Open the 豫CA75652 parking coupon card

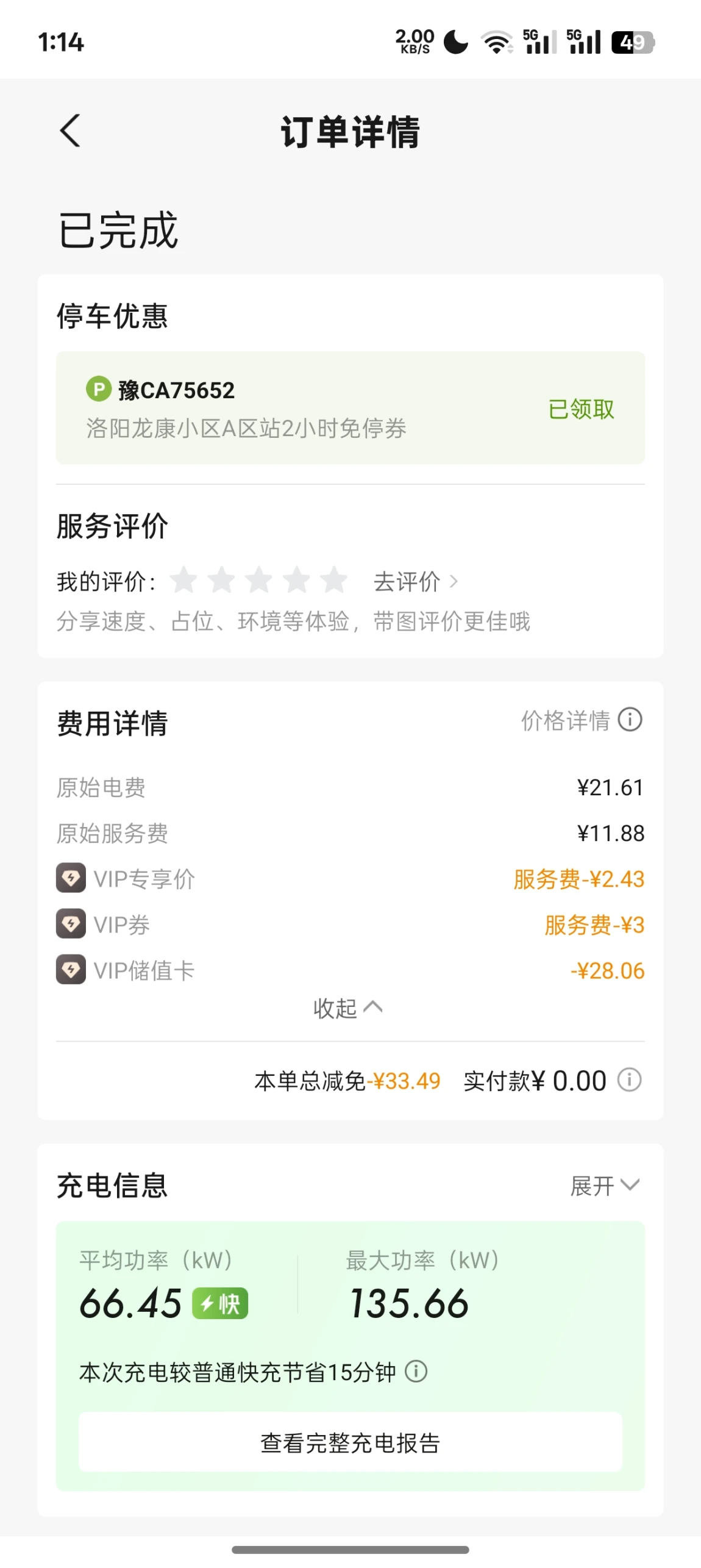(350, 407)
